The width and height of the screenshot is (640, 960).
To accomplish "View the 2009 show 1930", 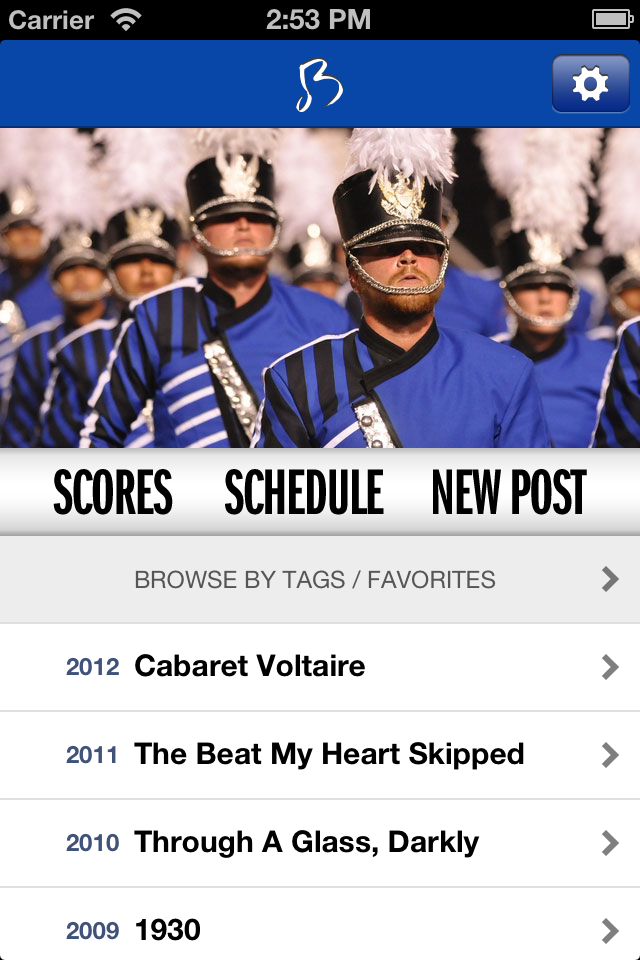I will tap(320, 928).
